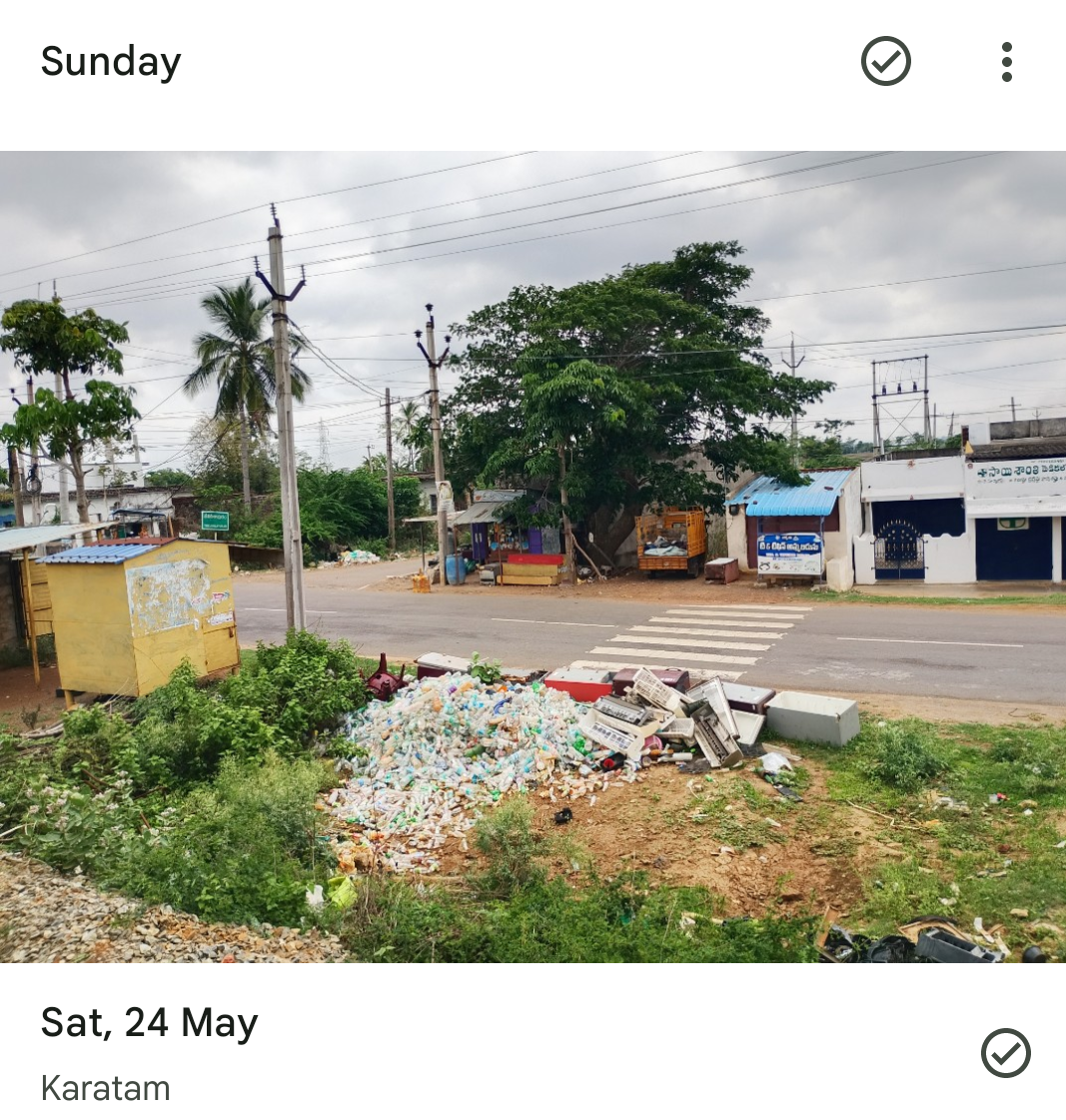Open the three-dot overflow menu
The width and height of the screenshot is (1066, 1120).
(x=1006, y=62)
